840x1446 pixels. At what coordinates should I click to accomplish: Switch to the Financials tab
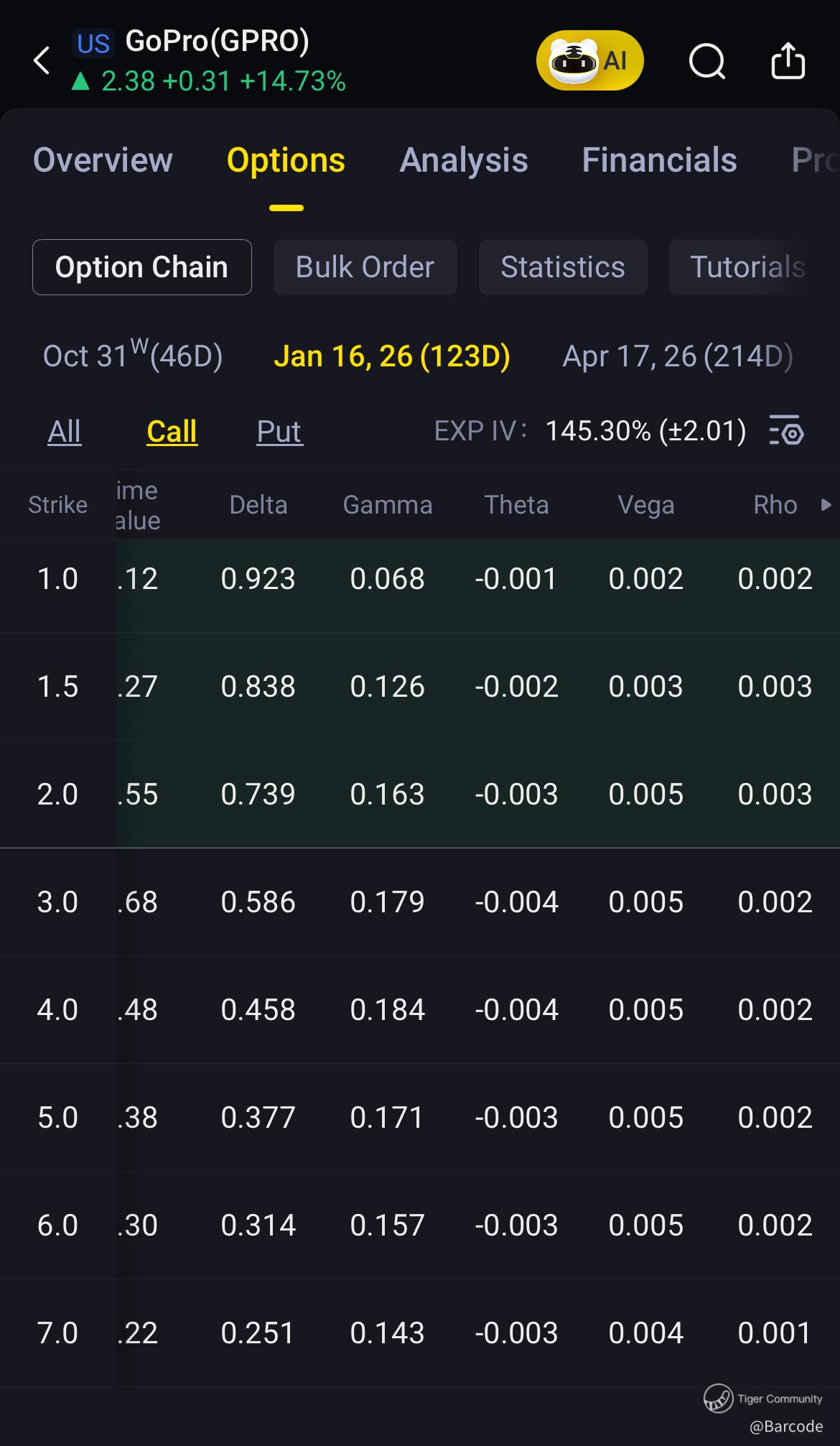[x=658, y=160]
